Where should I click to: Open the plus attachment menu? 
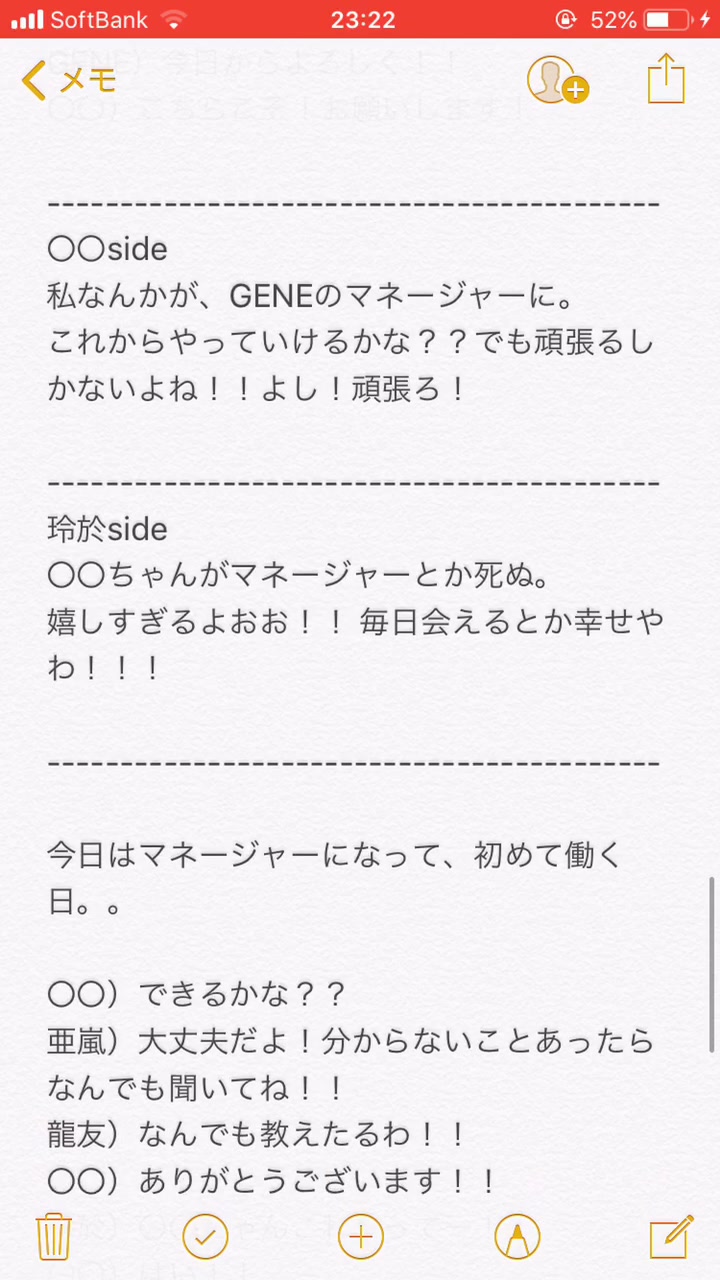[x=361, y=1237]
